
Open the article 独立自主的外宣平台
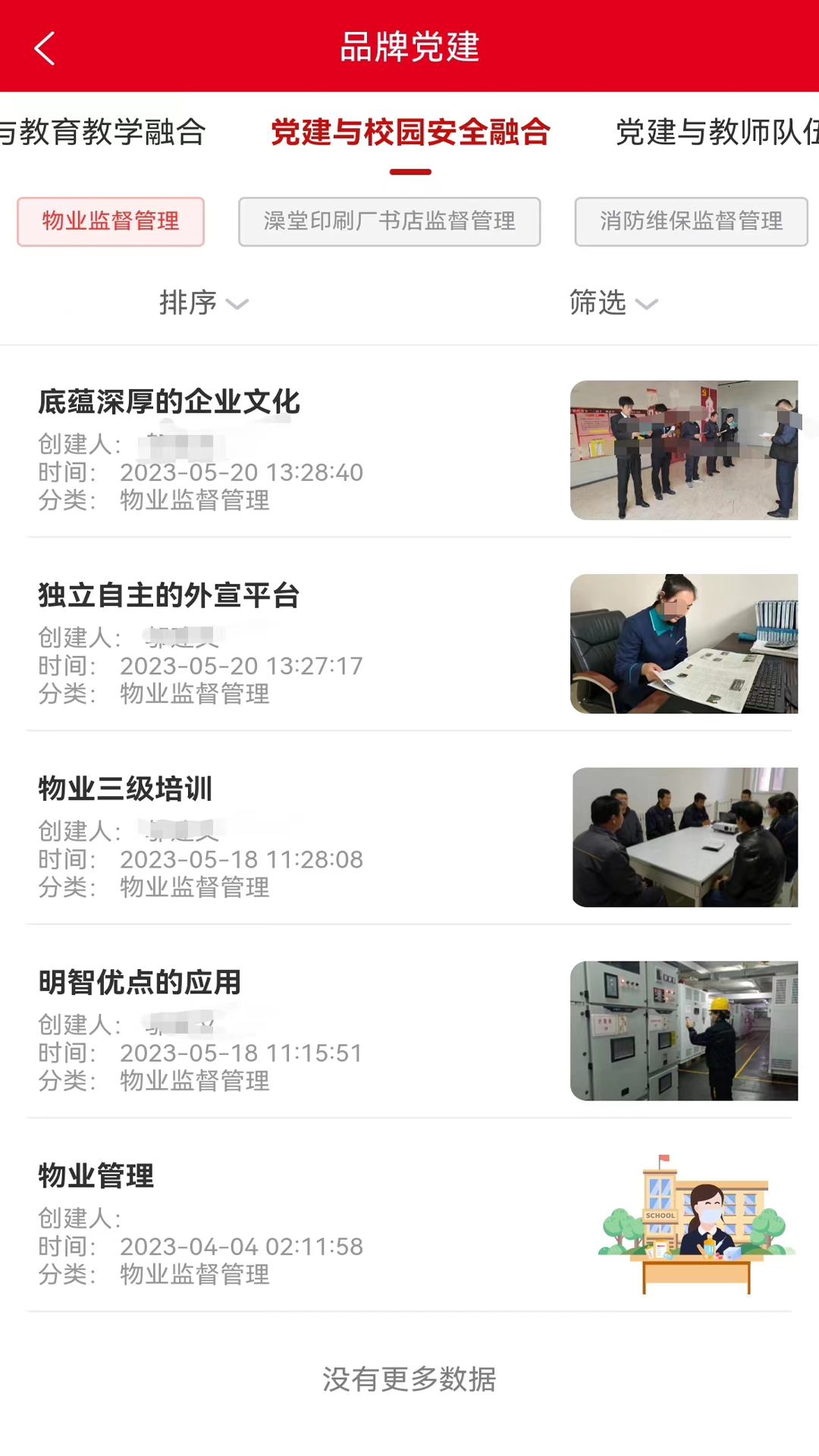point(168,597)
